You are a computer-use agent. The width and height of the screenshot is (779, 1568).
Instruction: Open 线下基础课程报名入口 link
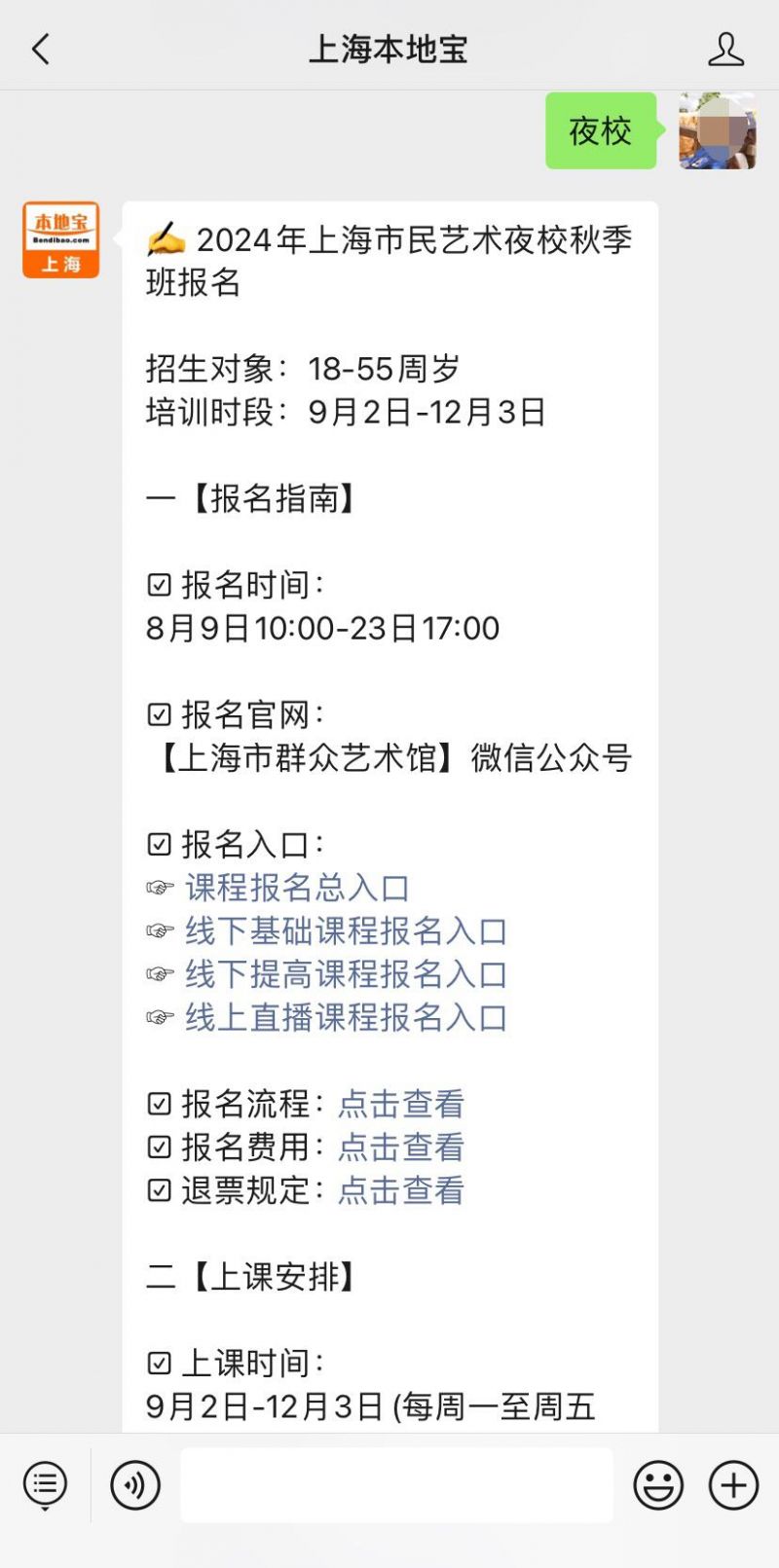[346, 931]
